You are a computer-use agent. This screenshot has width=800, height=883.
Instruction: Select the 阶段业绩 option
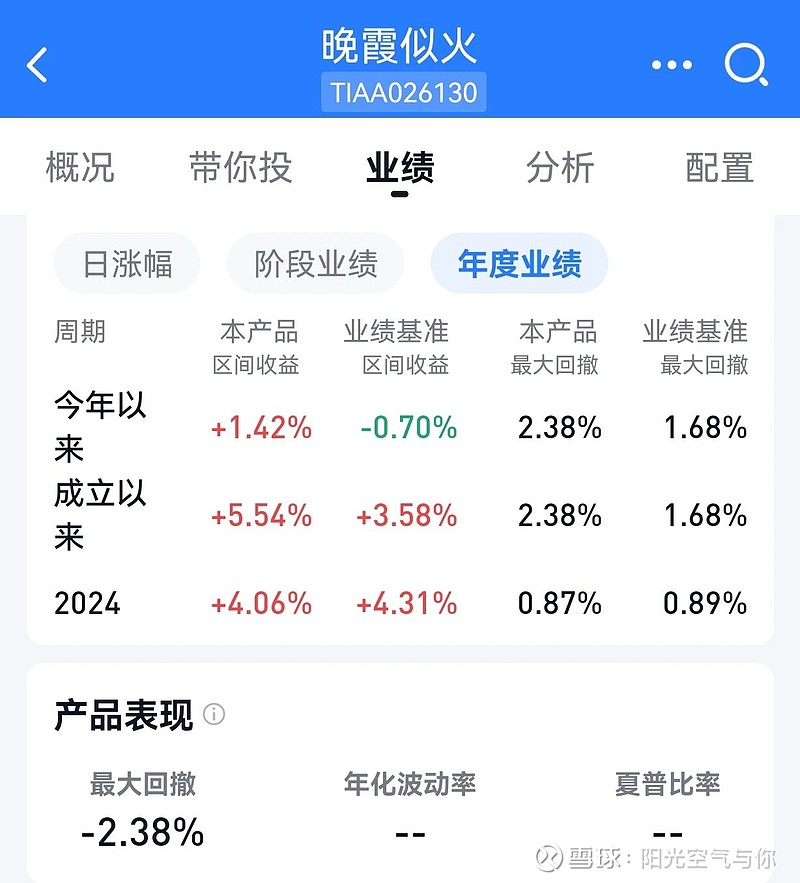tap(315, 263)
